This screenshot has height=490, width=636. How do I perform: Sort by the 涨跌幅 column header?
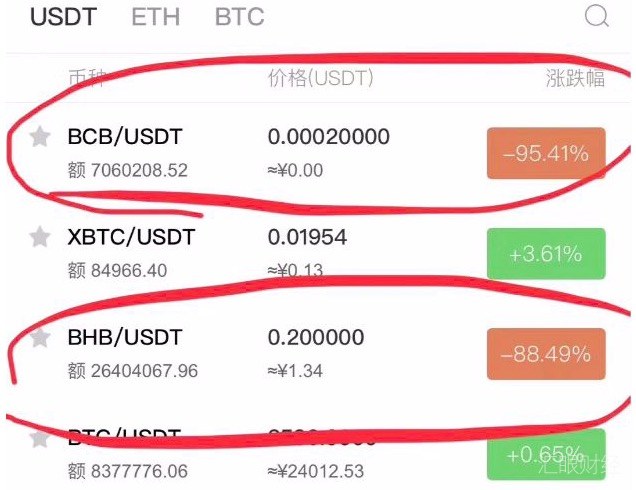(x=575, y=79)
